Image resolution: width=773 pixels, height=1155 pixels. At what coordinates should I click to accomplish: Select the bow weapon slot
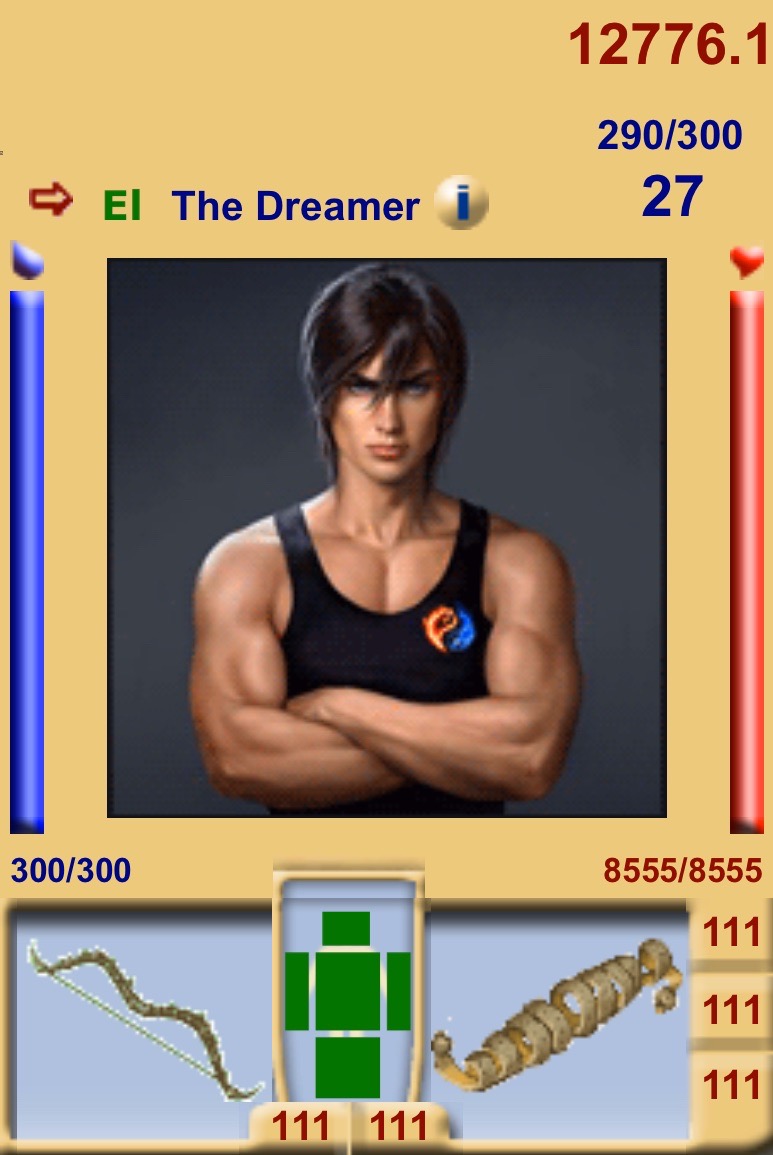pos(140,1015)
